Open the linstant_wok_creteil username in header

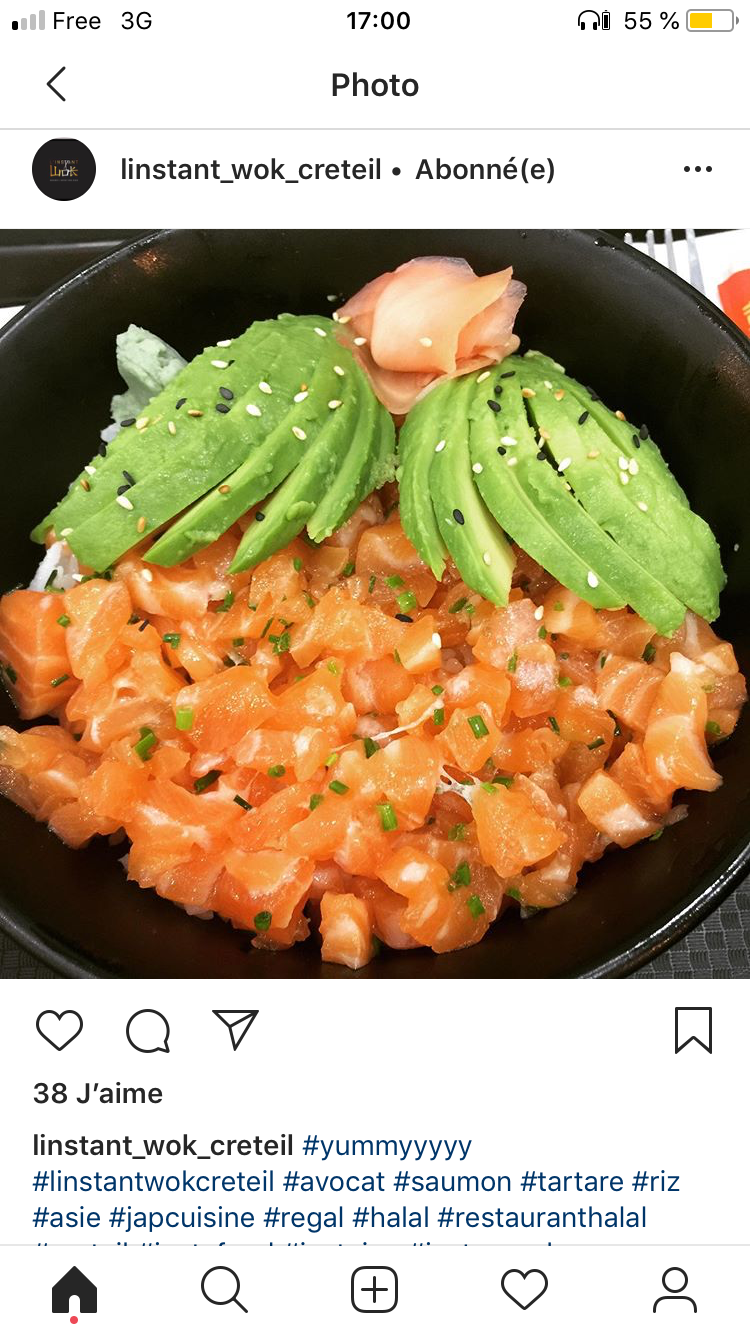click(x=251, y=170)
